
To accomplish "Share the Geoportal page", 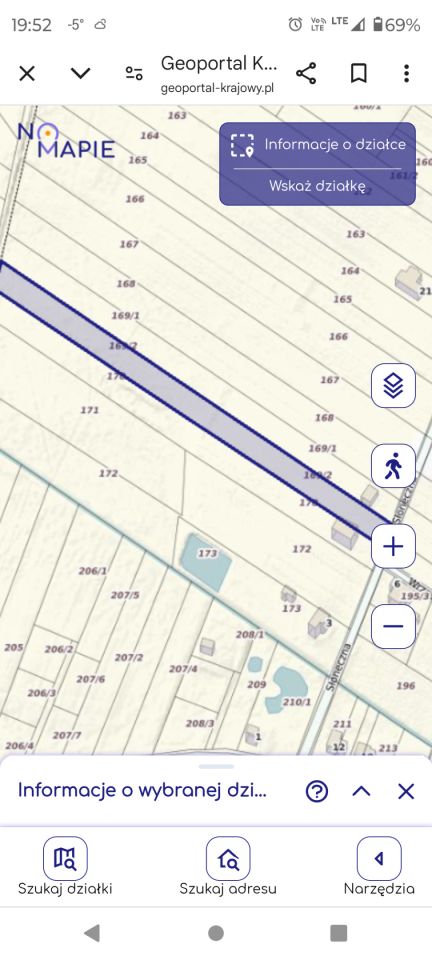I will [x=306, y=74].
